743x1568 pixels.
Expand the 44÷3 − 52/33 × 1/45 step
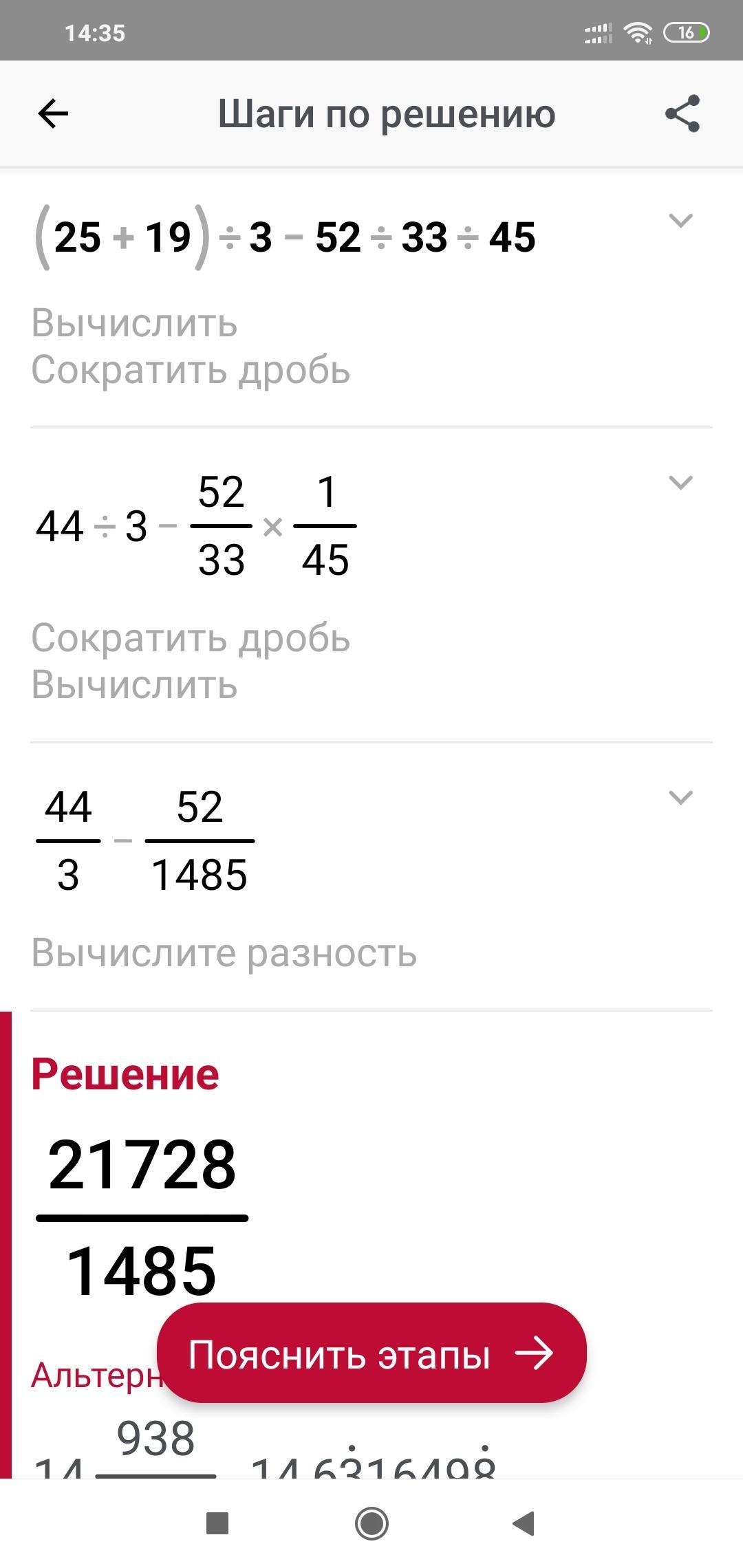[x=680, y=483]
